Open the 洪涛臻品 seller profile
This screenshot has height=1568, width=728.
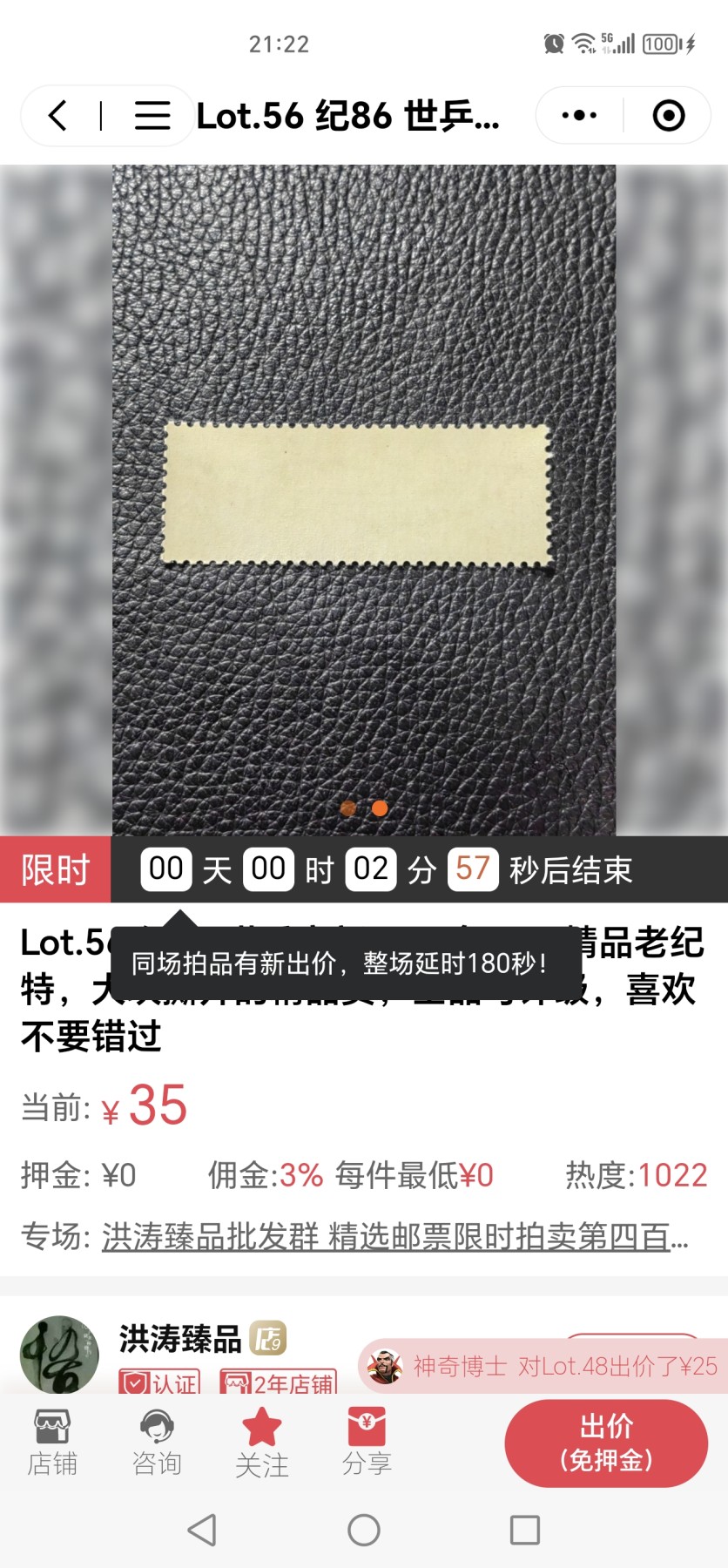179,1339
